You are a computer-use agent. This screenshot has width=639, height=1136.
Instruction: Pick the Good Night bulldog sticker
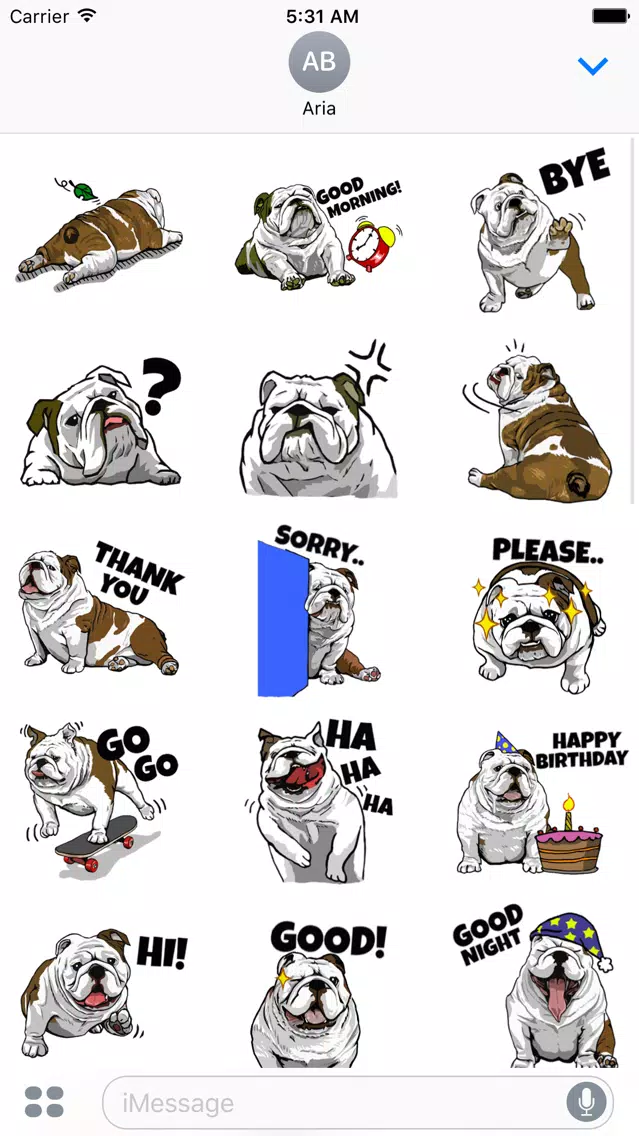tap(536, 987)
